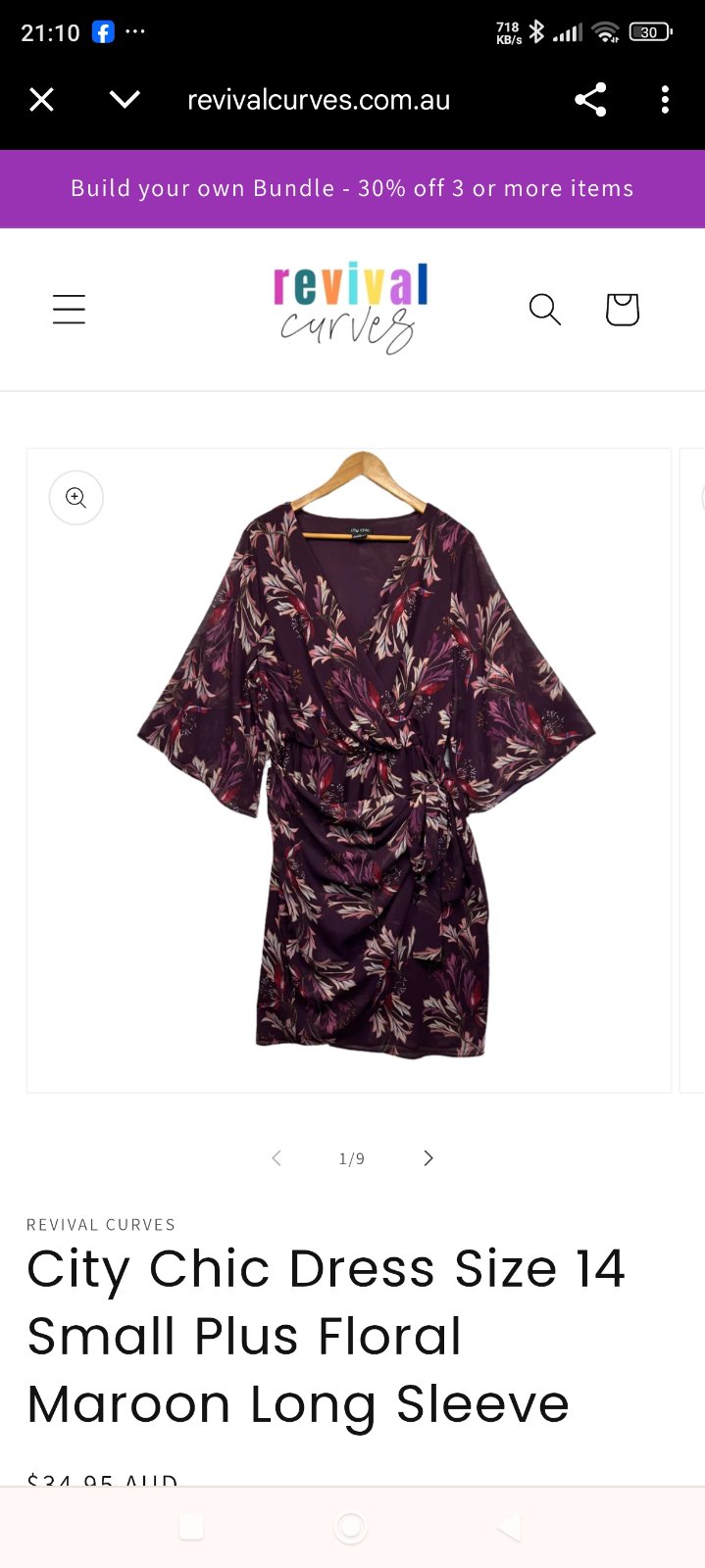Close the in-app browser
The image size is (705, 1568).
click(x=41, y=100)
